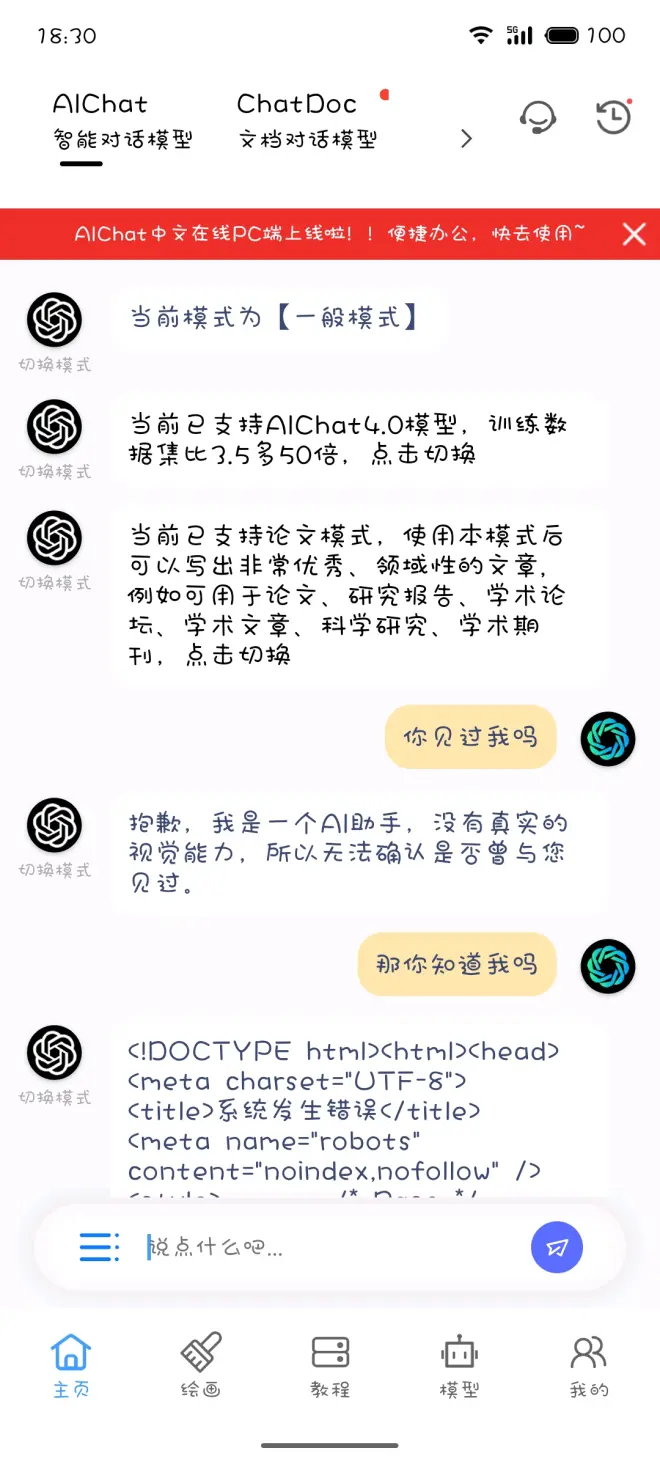Image resolution: width=660 pixels, height=1467 pixels.
Task: Open the 模型 models tab
Action: (x=459, y=1365)
